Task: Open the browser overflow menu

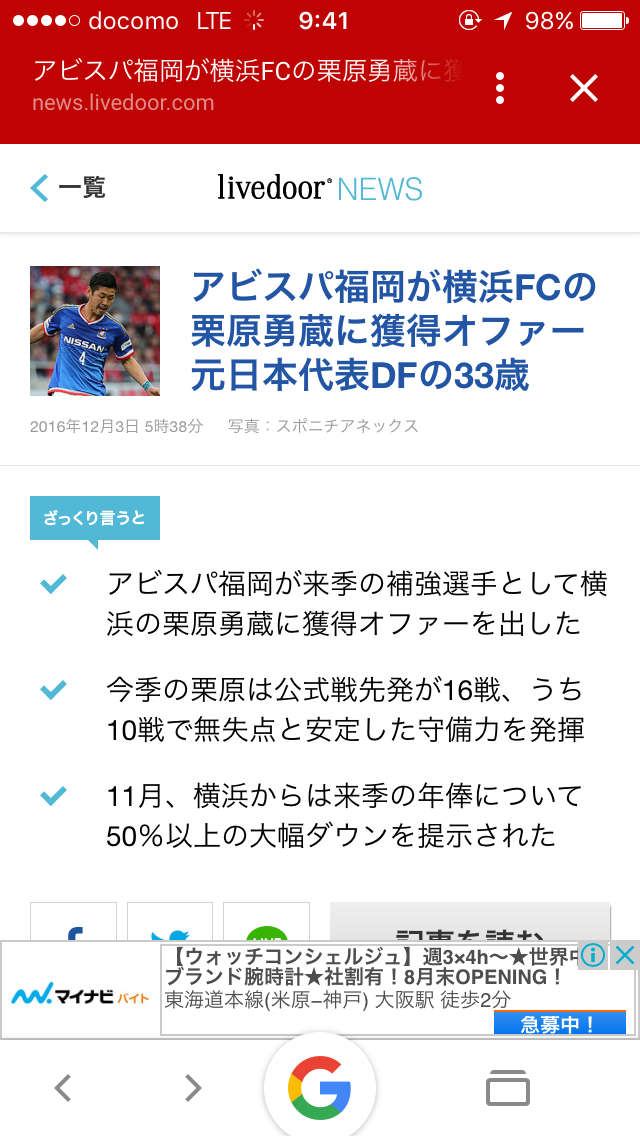Action: point(500,88)
